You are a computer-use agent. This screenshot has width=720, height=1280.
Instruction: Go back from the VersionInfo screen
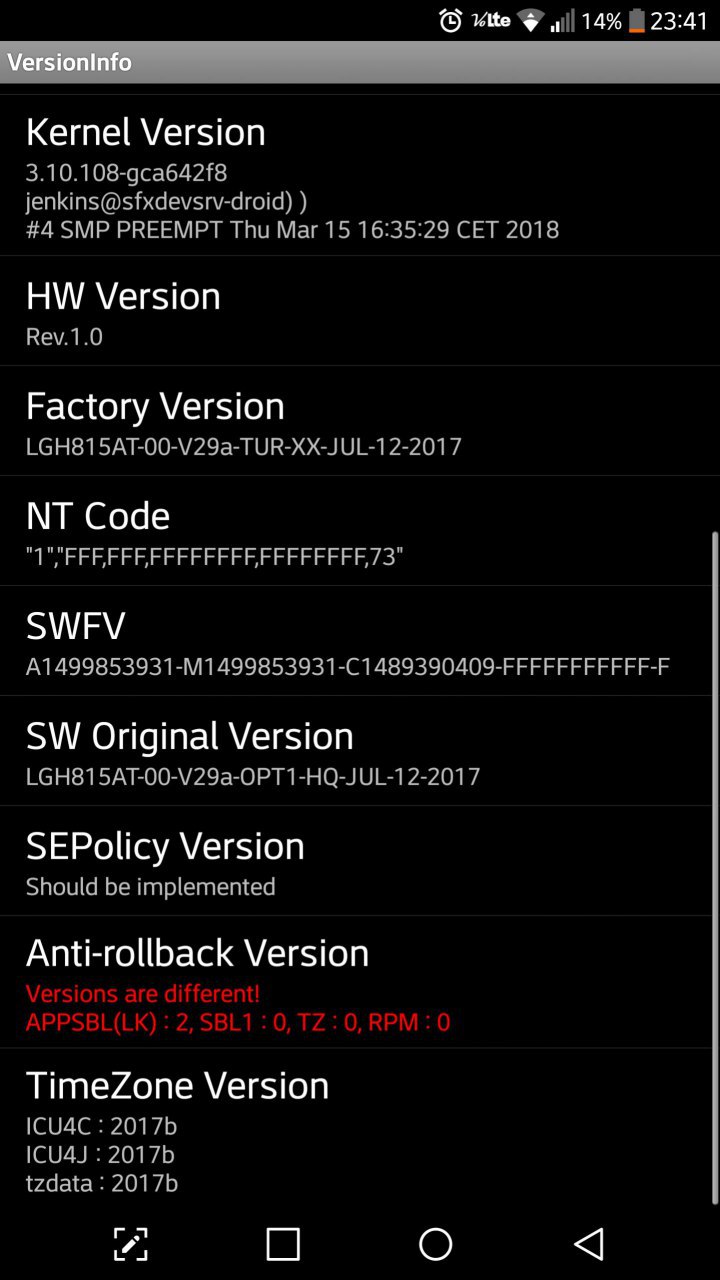(x=589, y=1244)
